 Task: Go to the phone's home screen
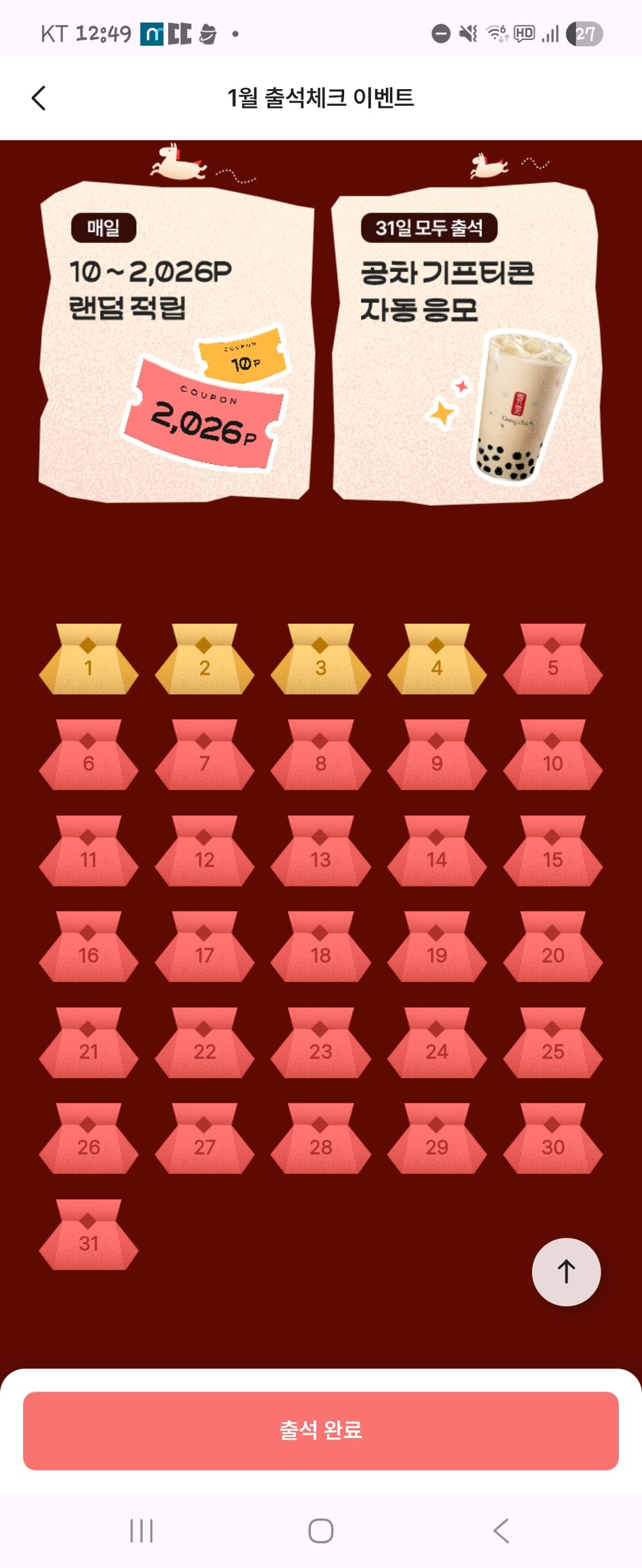(x=320, y=1530)
